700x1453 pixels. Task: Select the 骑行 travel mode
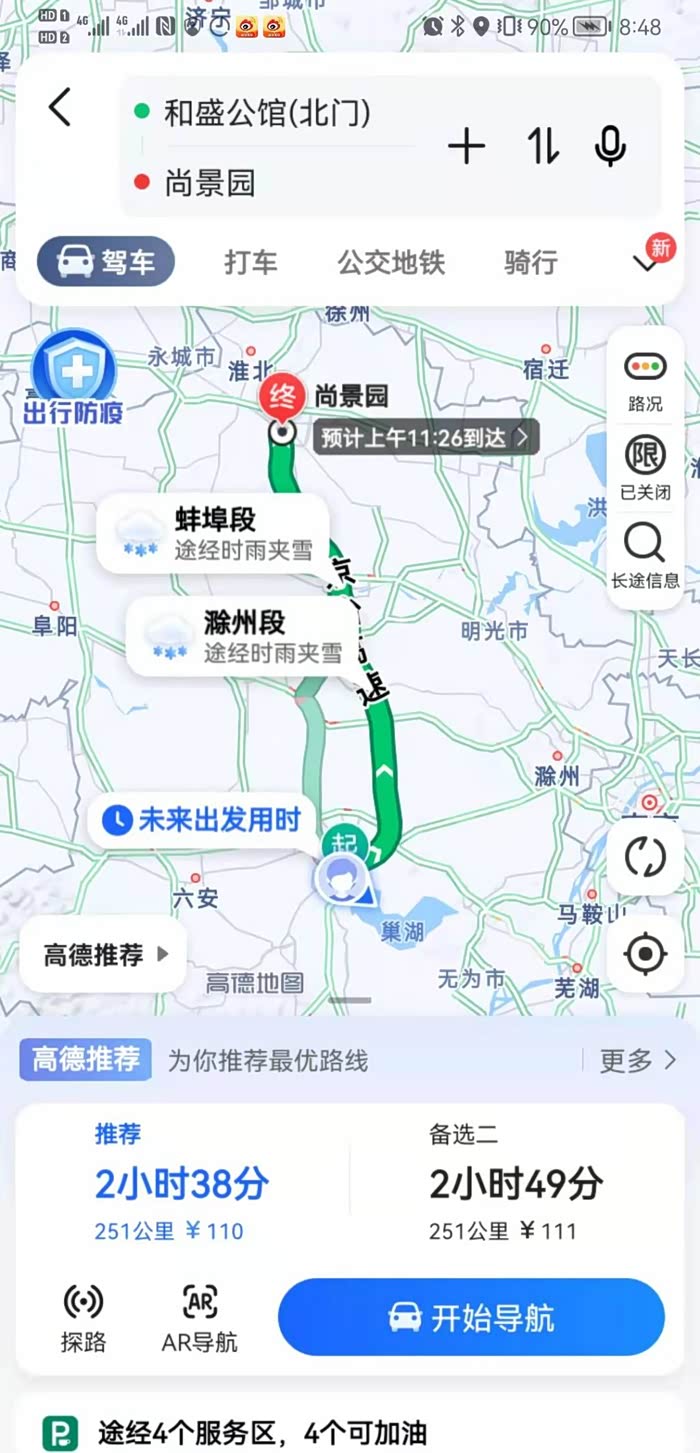coord(530,263)
